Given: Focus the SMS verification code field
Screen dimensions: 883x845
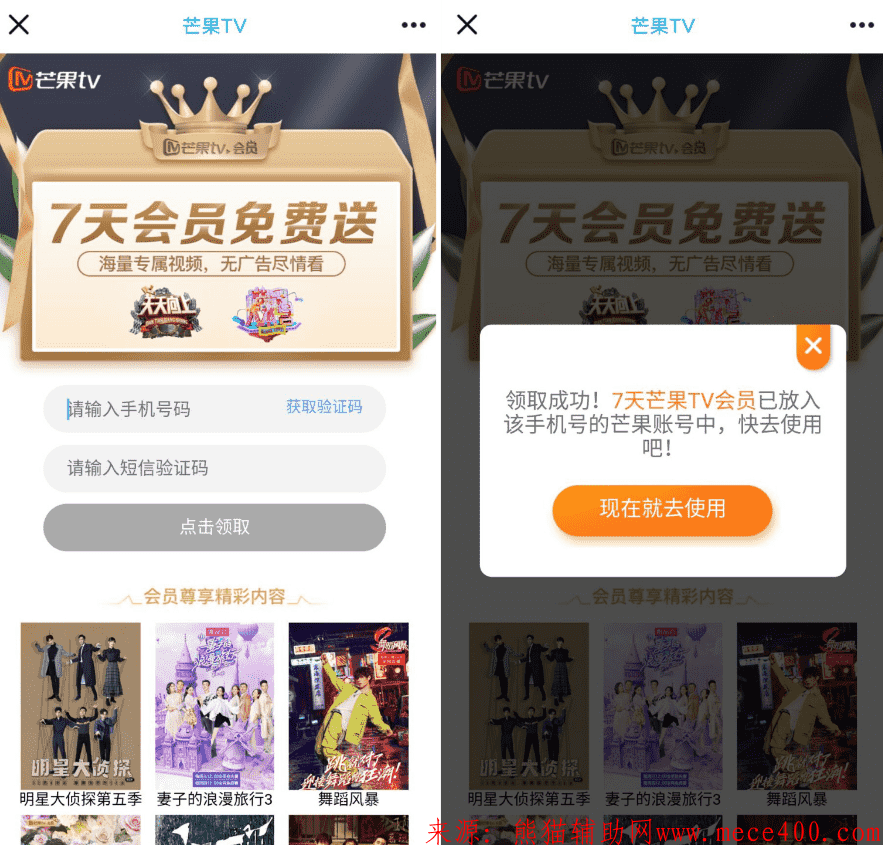Looking at the screenshot, I should [x=214, y=468].
